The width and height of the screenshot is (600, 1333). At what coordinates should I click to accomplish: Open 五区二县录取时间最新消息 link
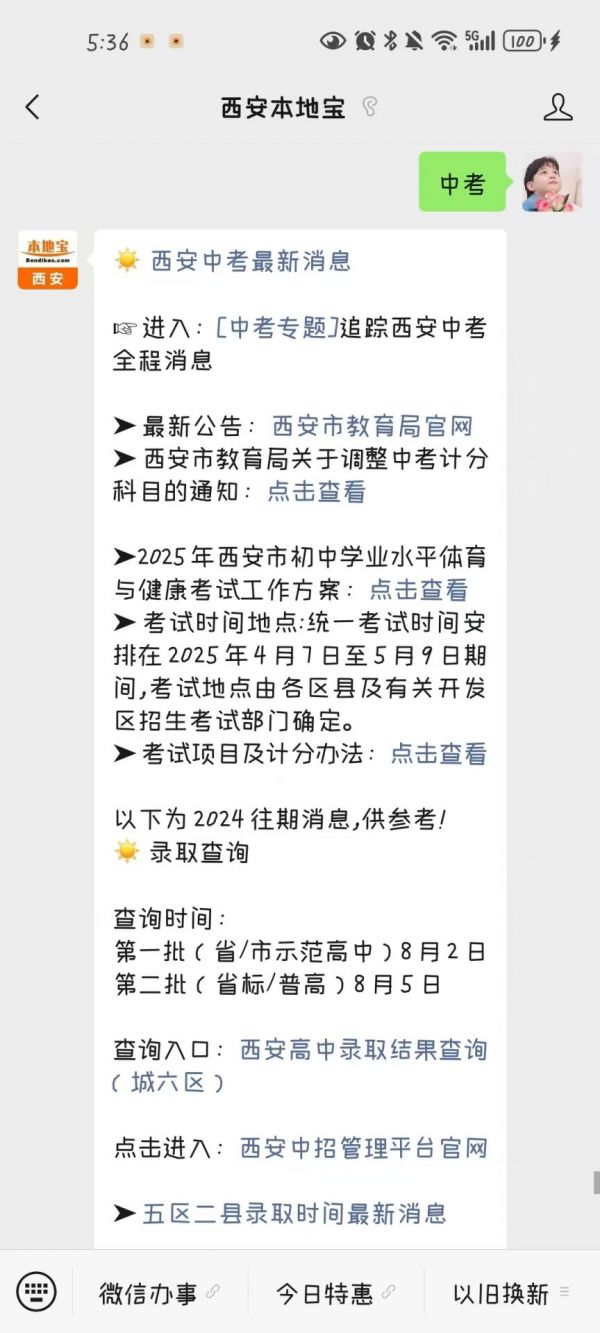(x=294, y=1213)
